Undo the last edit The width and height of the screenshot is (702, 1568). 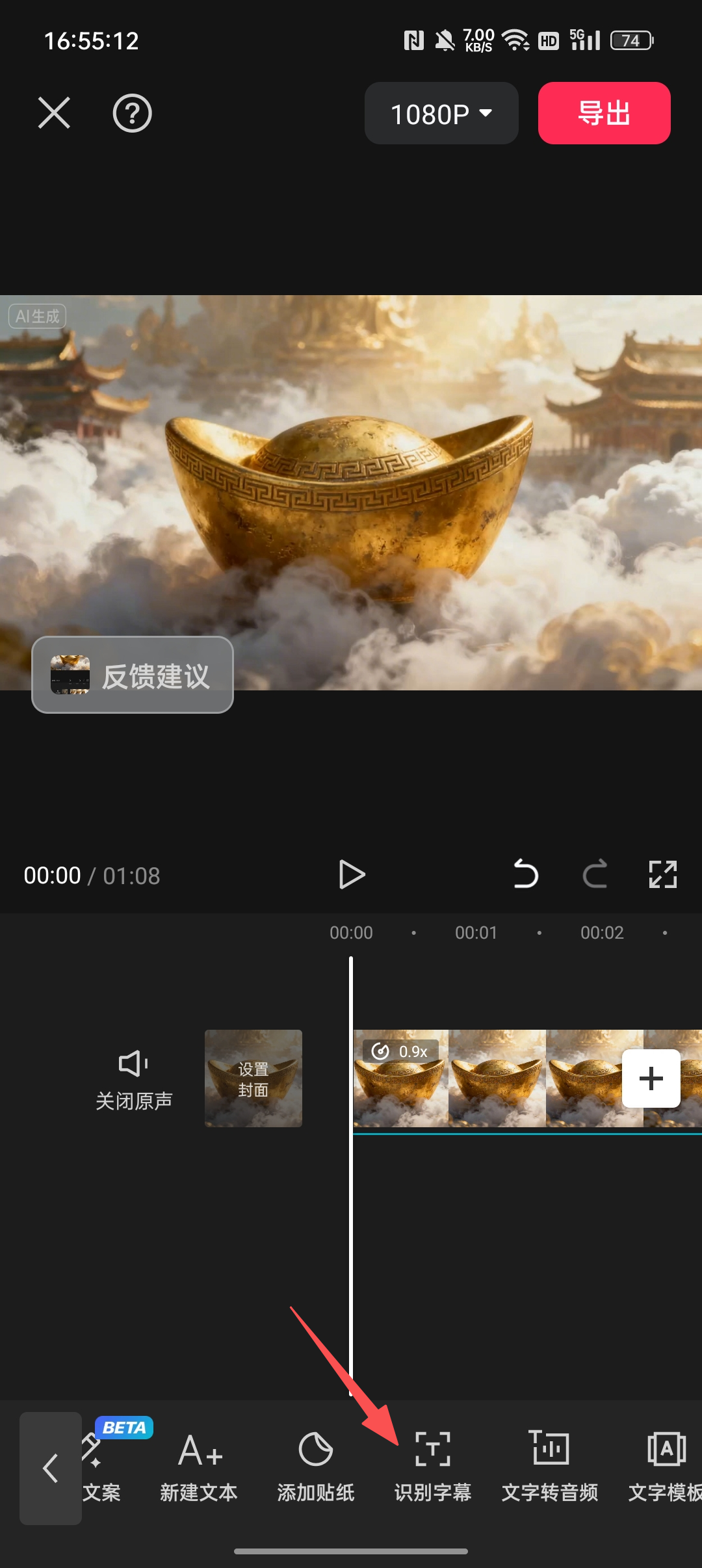click(x=525, y=874)
